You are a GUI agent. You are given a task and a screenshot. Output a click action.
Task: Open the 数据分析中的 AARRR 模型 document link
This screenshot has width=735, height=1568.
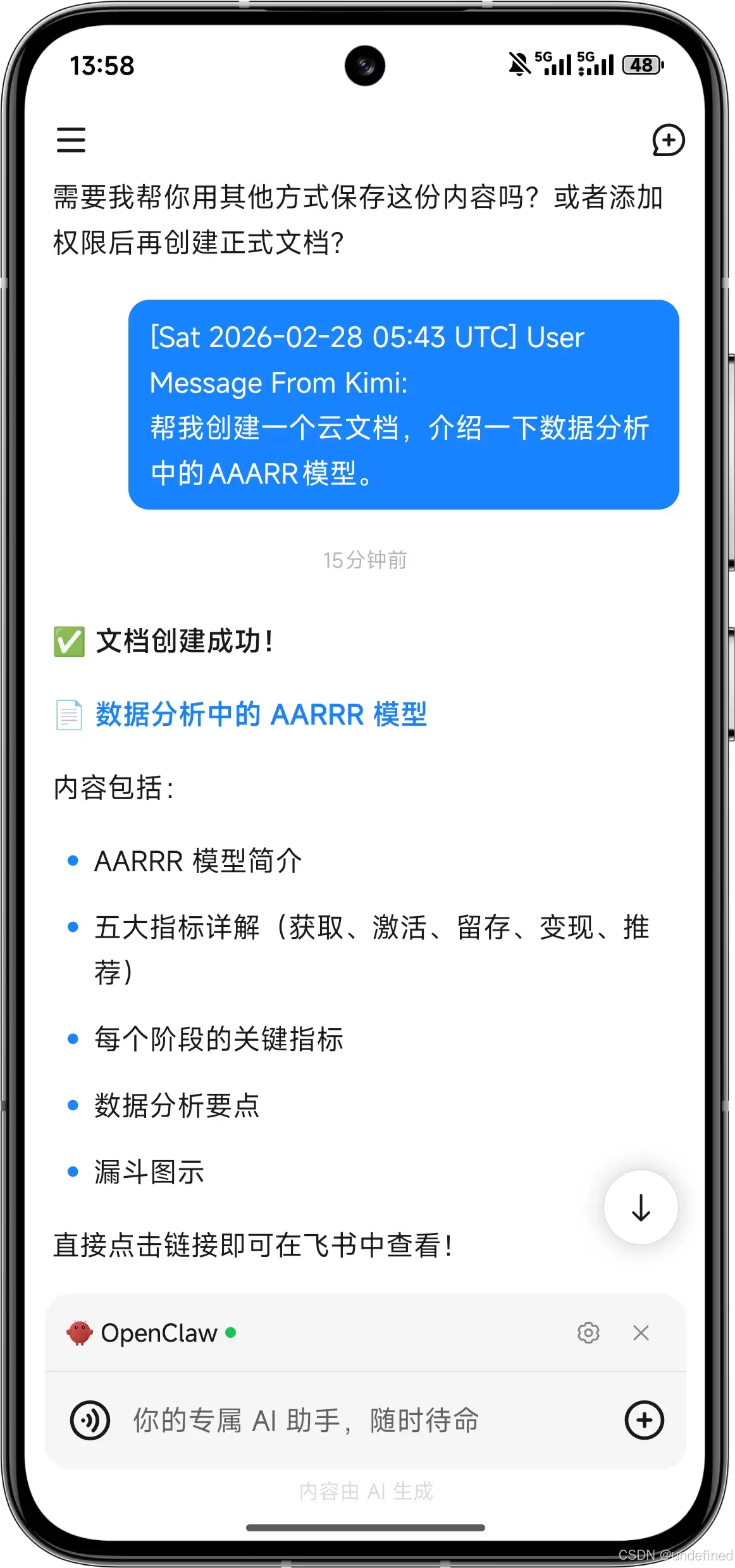260,714
